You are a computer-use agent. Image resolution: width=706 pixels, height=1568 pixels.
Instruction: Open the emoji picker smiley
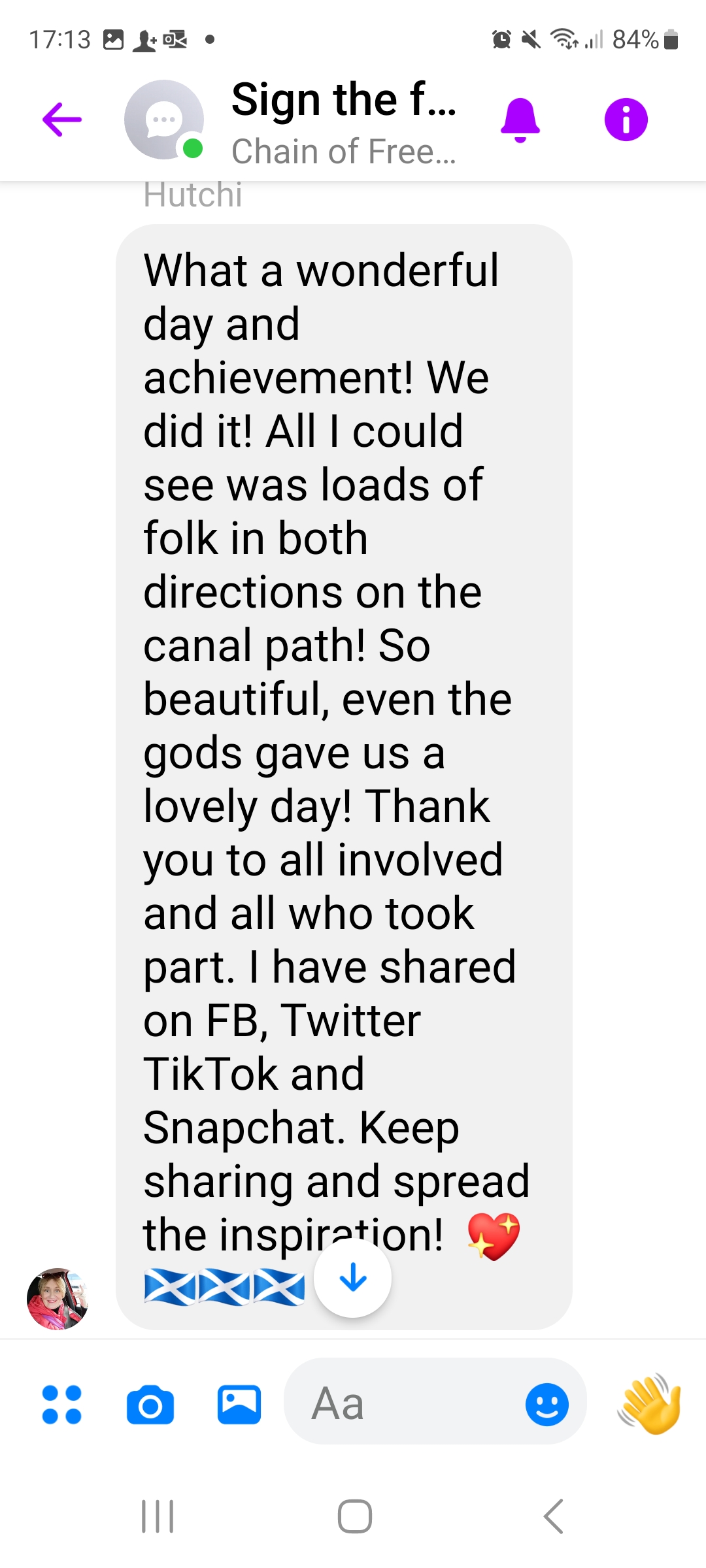click(x=546, y=1404)
